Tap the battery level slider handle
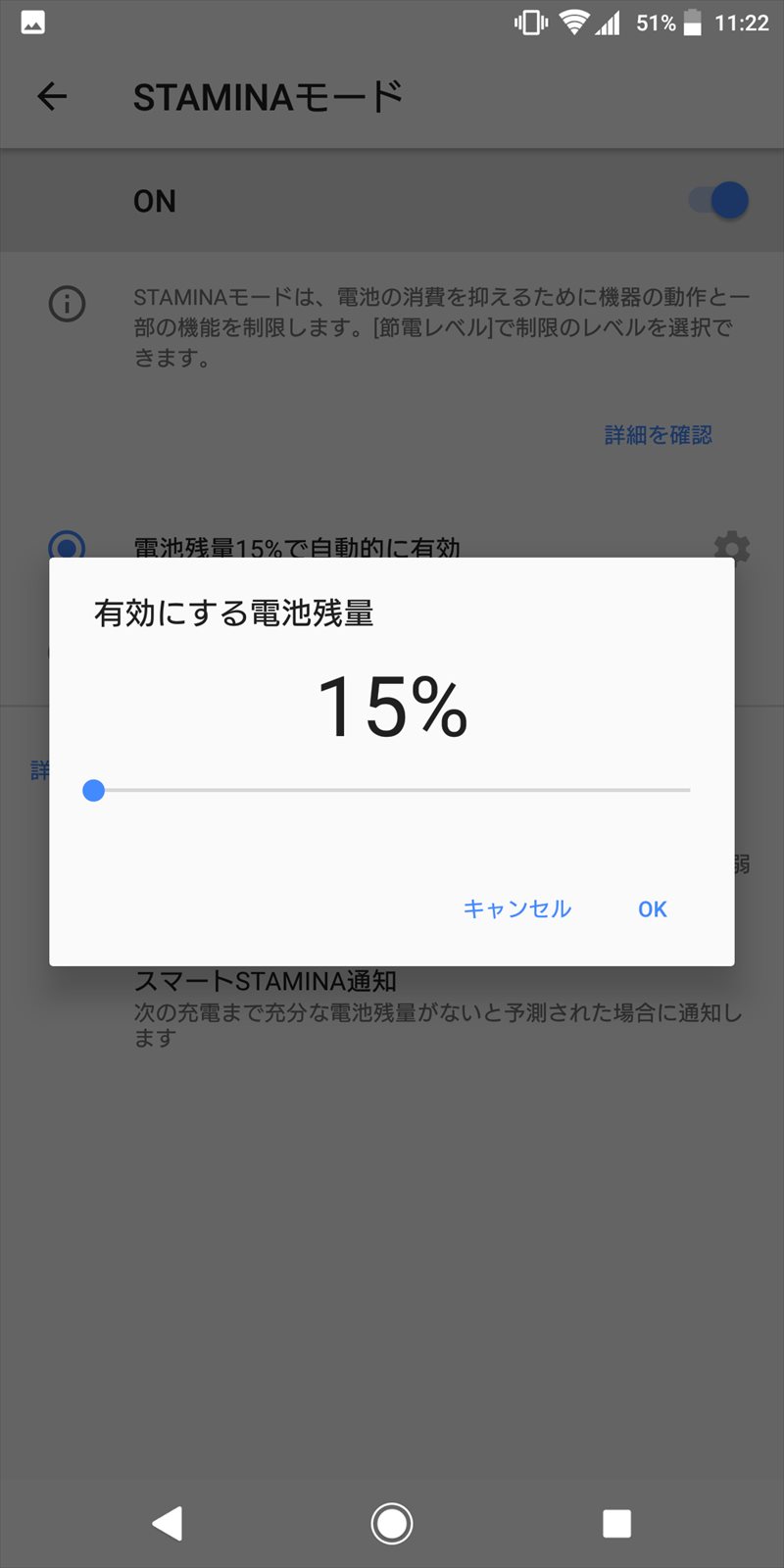 click(x=94, y=790)
